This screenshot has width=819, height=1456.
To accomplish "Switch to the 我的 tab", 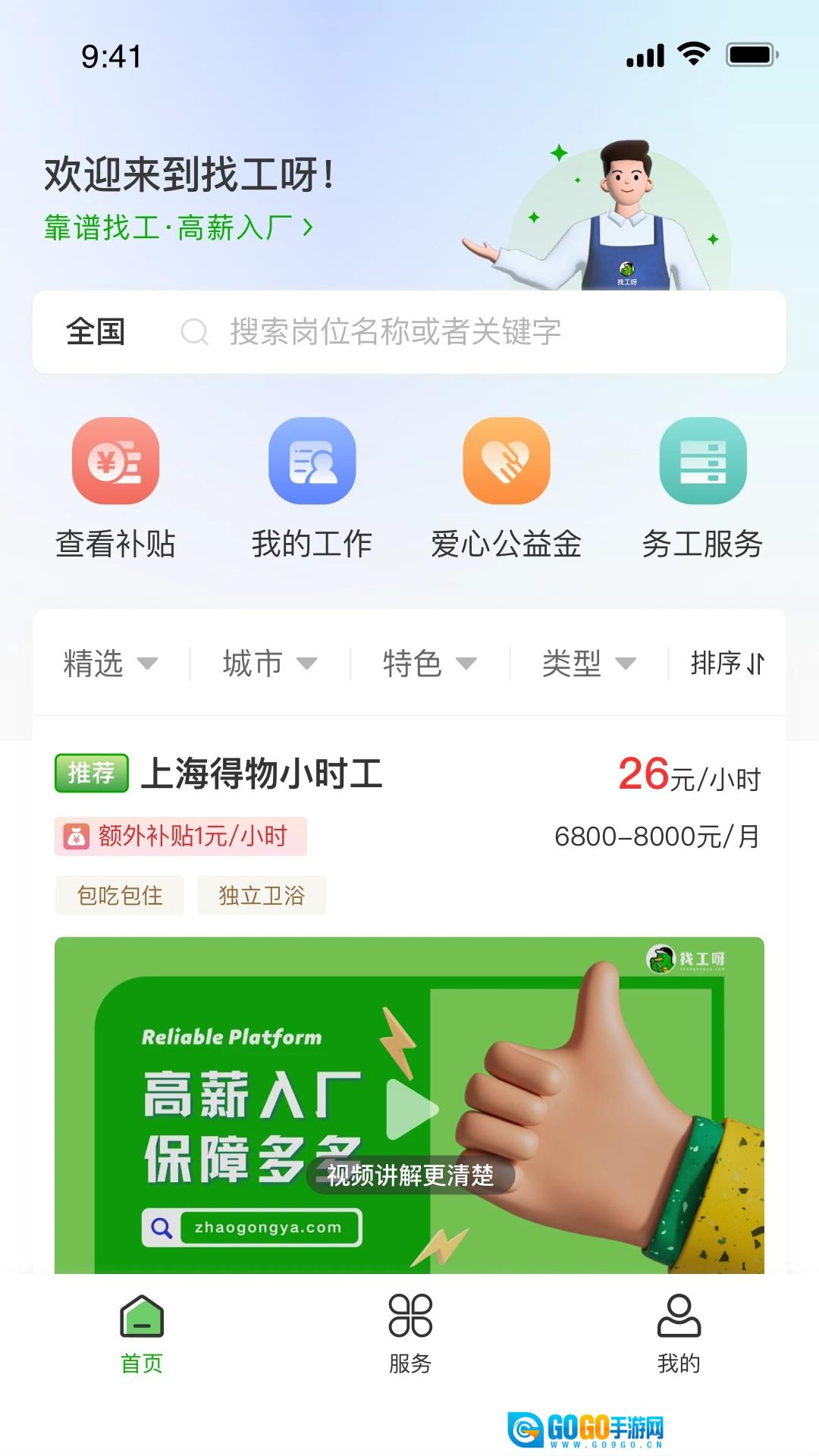I will [x=679, y=1333].
